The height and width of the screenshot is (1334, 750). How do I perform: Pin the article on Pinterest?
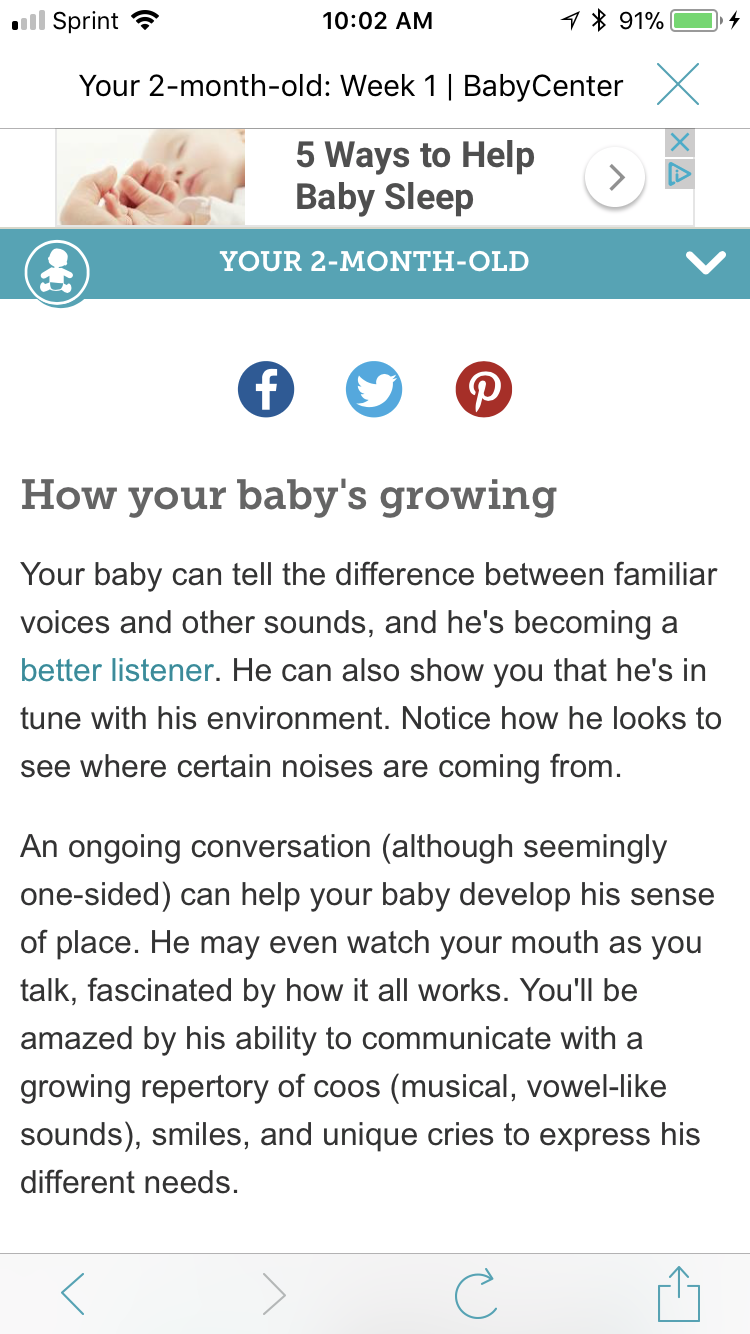[484, 389]
